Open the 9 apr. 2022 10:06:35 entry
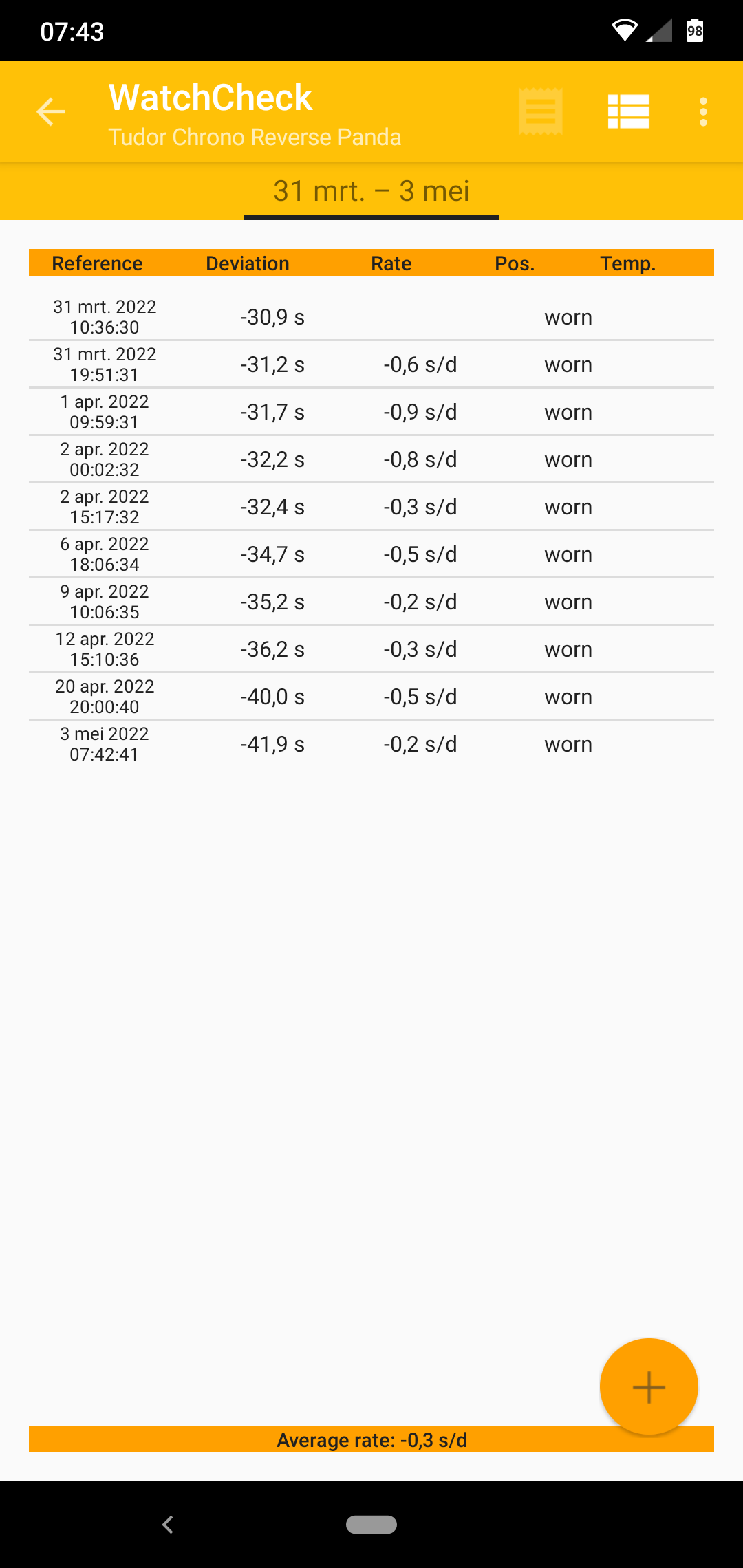This screenshot has width=743, height=1568. pos(371,602)
